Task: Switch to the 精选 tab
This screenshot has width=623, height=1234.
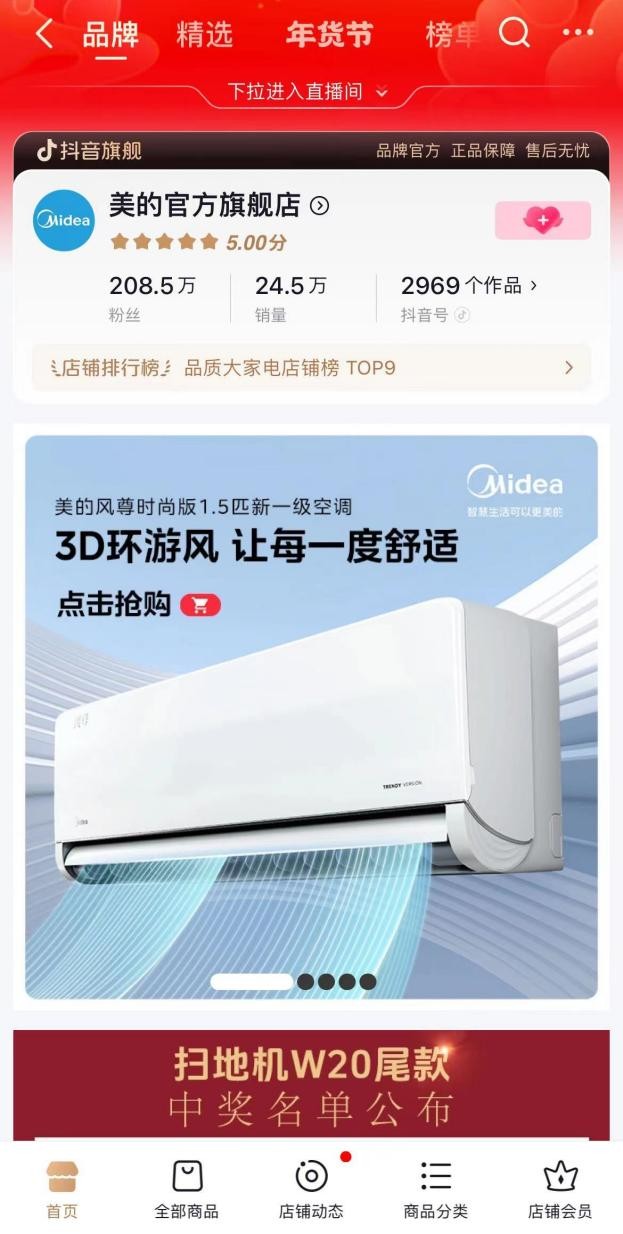Action: [x=204, y=36]
